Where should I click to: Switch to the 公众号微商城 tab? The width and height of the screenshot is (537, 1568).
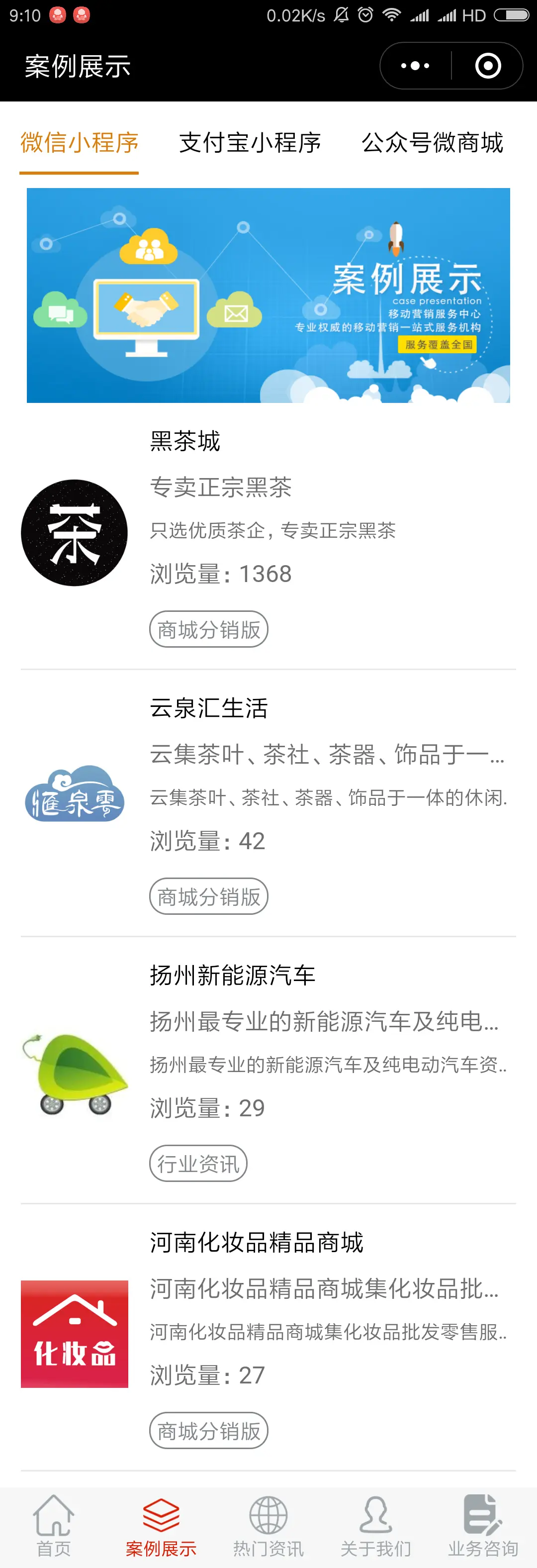click(x=433, y=143)
